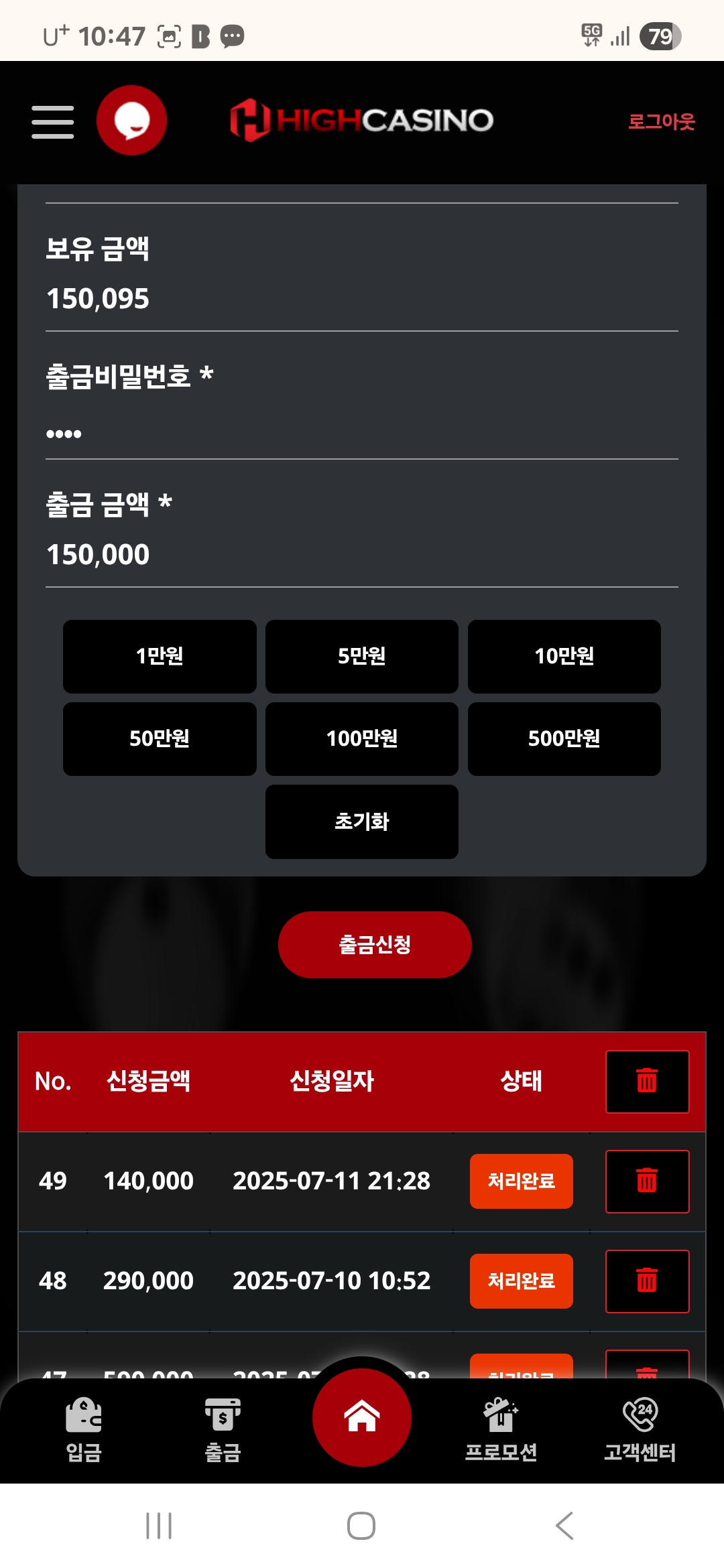Select the 10만원 amount button

click(564, 656)
